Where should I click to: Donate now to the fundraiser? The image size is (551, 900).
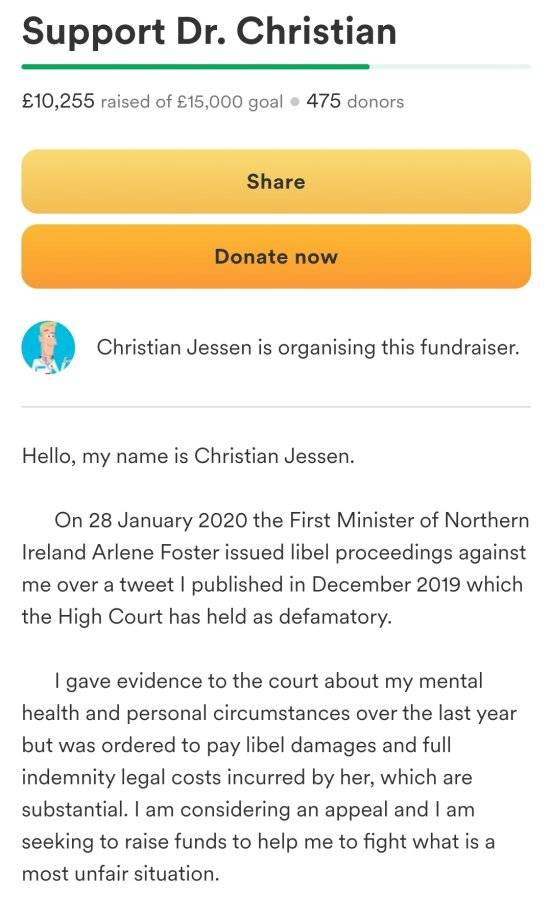click(276, 256)
